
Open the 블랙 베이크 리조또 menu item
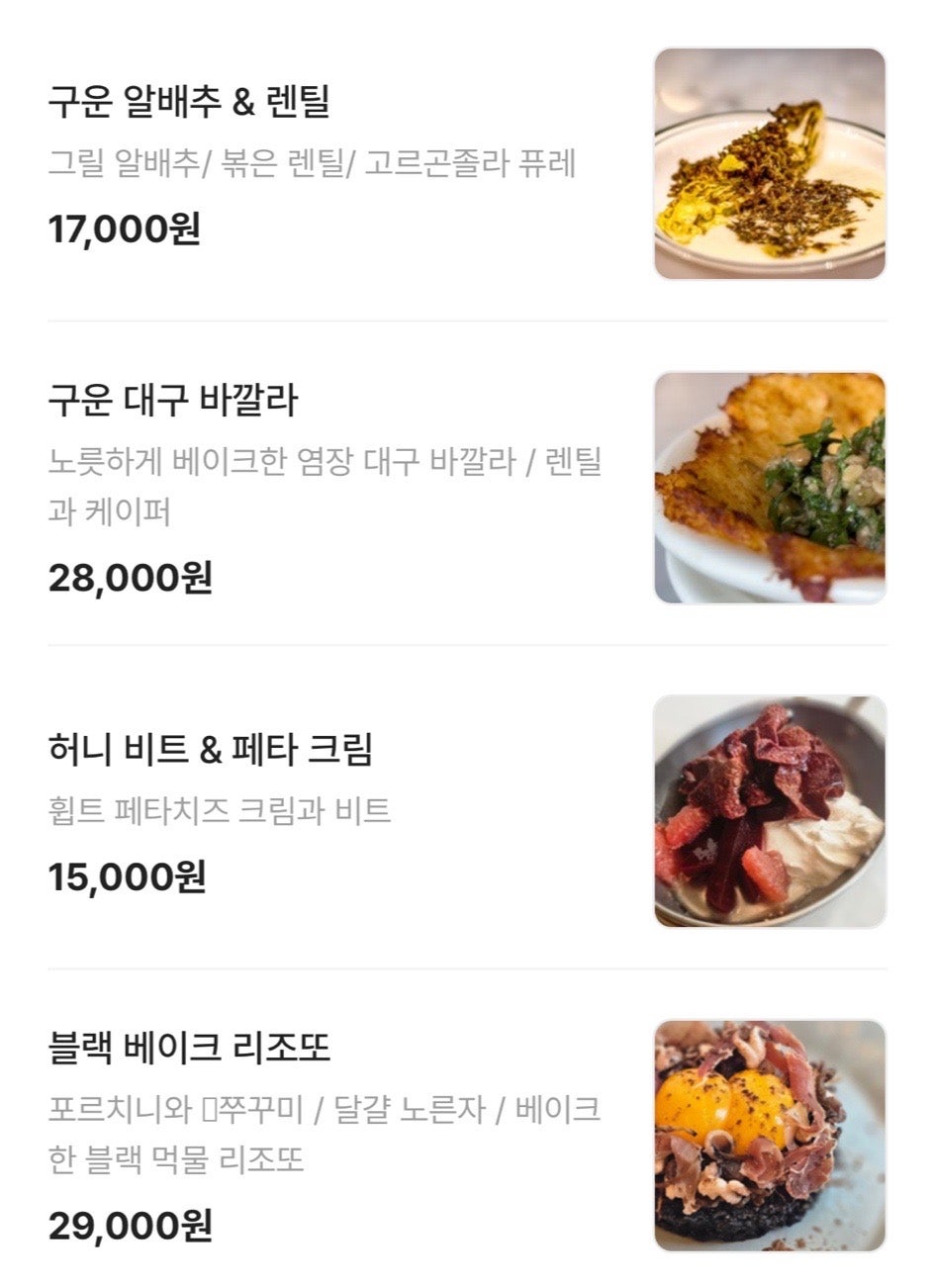pyautogui.click(x=188, y=1048)
